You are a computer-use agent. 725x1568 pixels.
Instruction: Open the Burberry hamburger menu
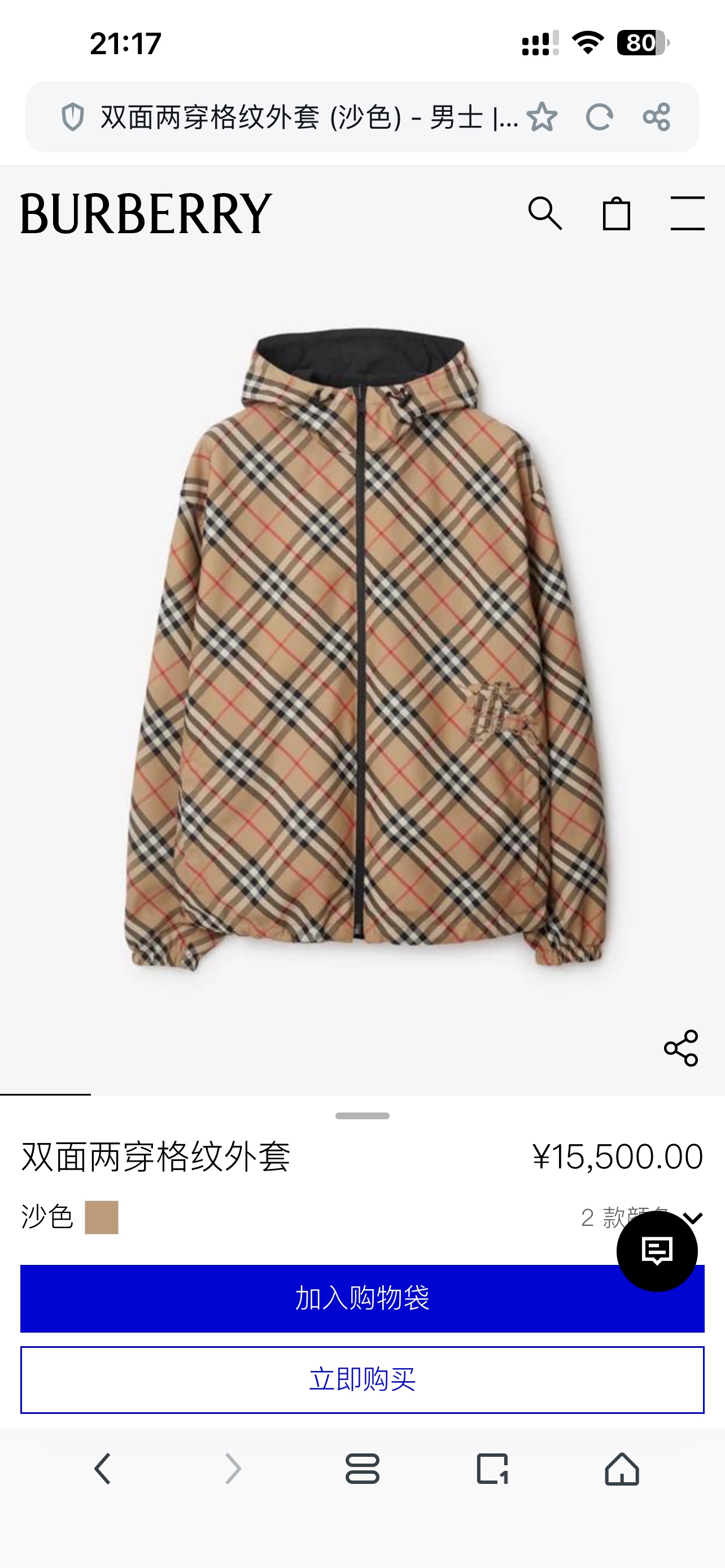(687, 213)
